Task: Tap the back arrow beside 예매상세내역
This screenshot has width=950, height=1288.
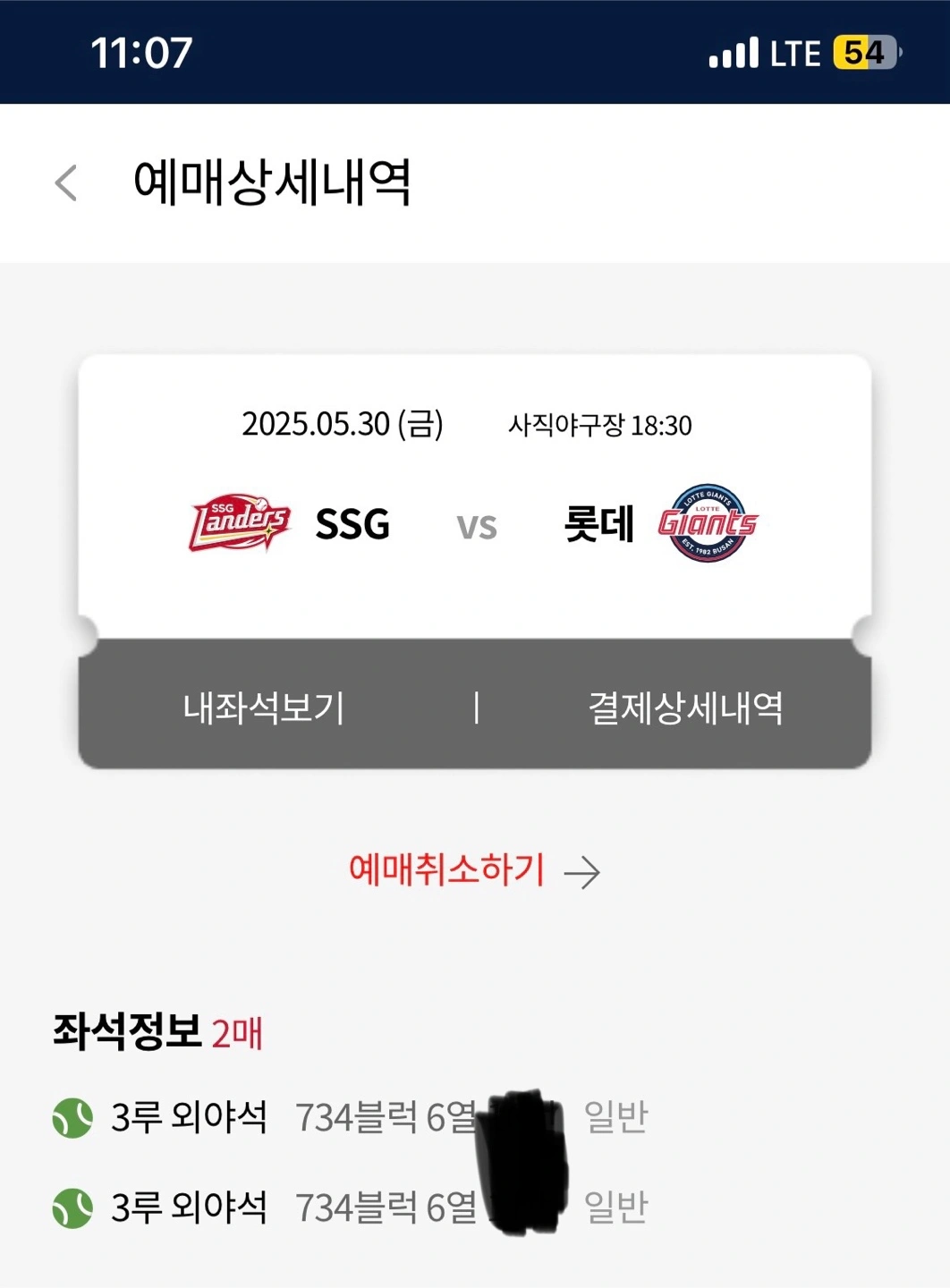Action: (64, 180)
